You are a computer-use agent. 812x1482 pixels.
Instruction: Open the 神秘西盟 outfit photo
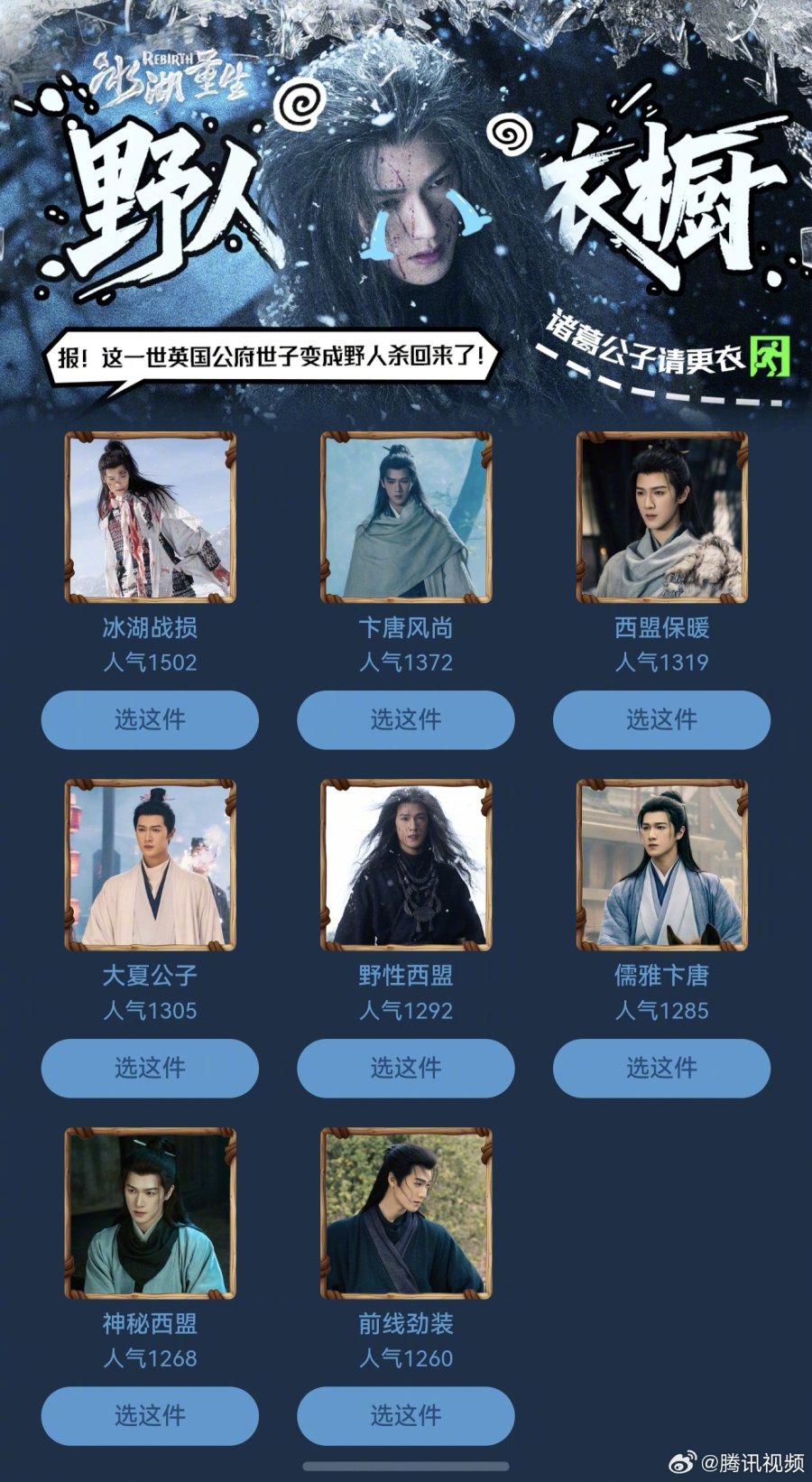click(x=150, y=1213)
